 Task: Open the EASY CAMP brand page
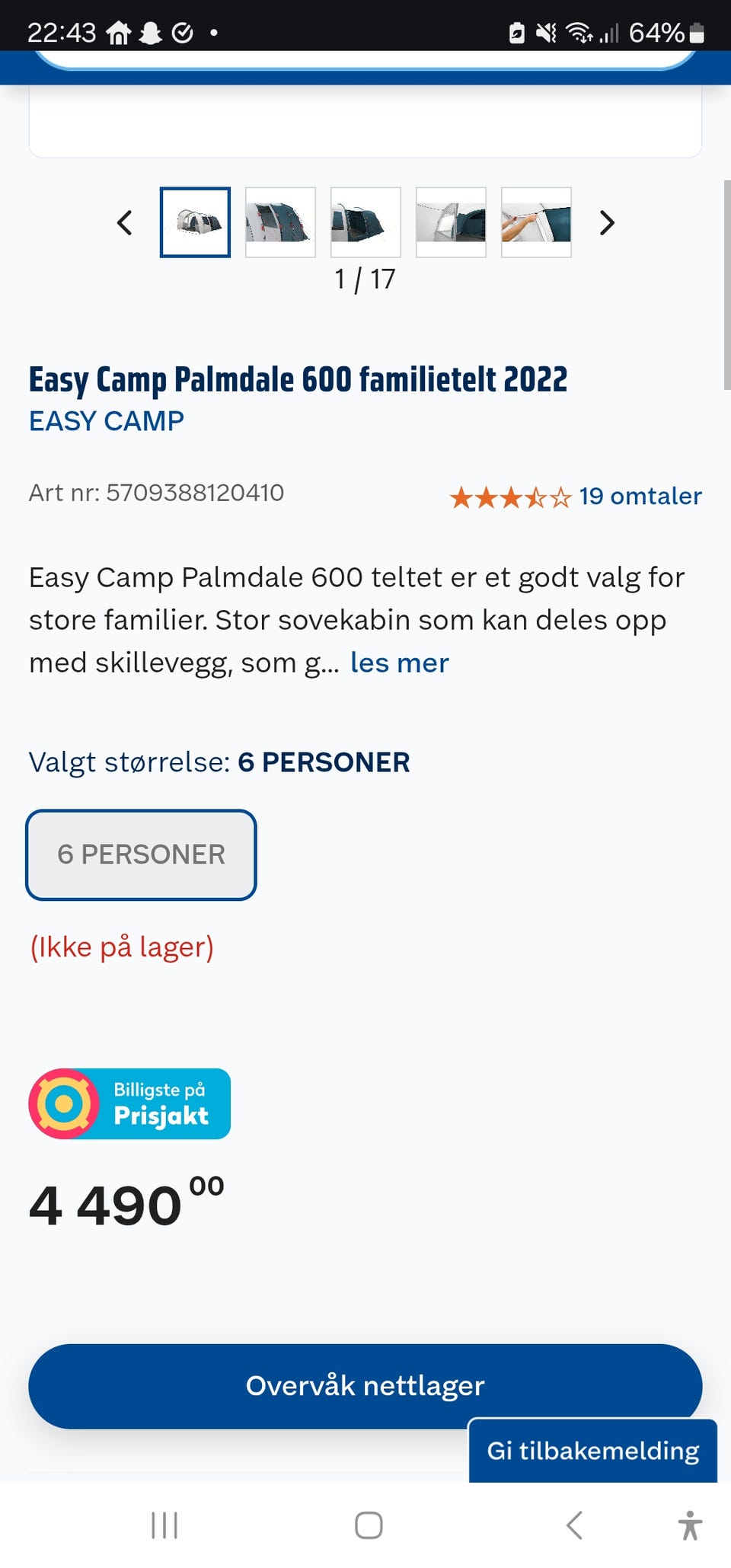click(x=106, y=420)
